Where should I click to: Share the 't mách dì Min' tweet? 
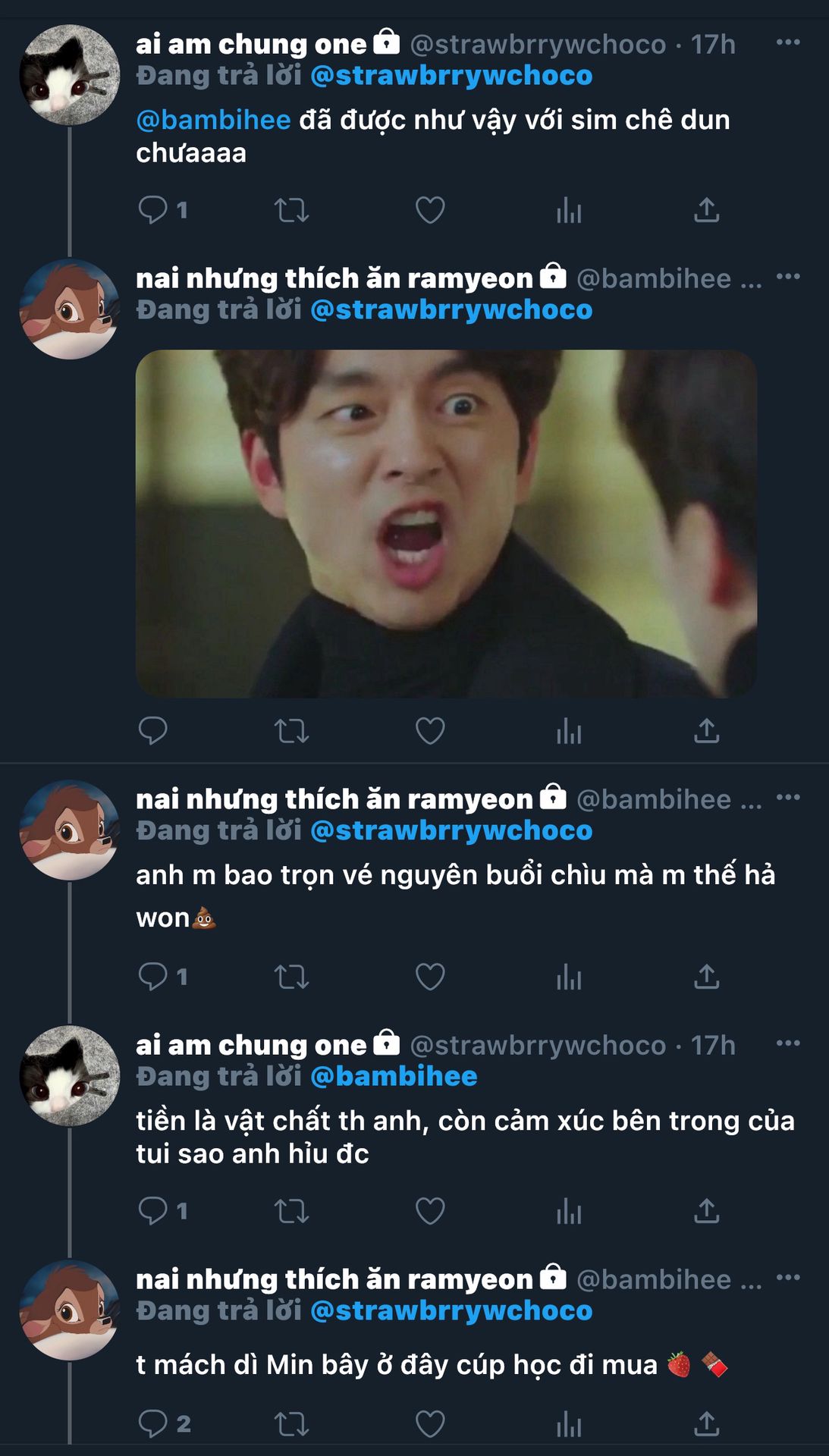[706, 1424]
